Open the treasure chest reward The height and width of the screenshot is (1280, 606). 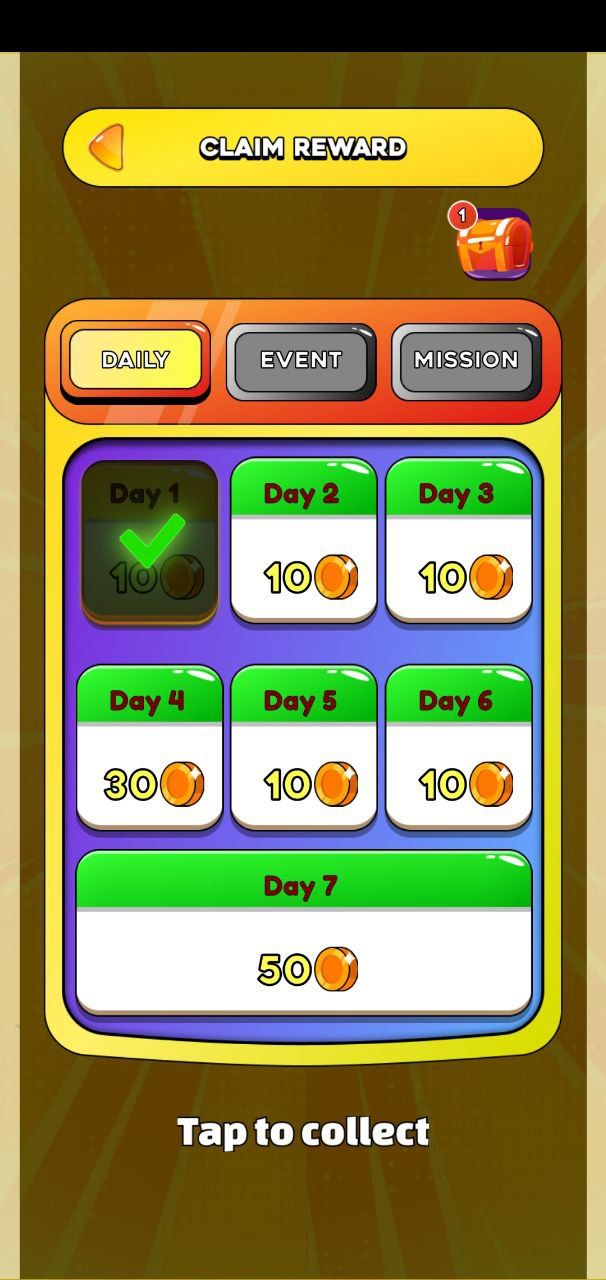493,244
